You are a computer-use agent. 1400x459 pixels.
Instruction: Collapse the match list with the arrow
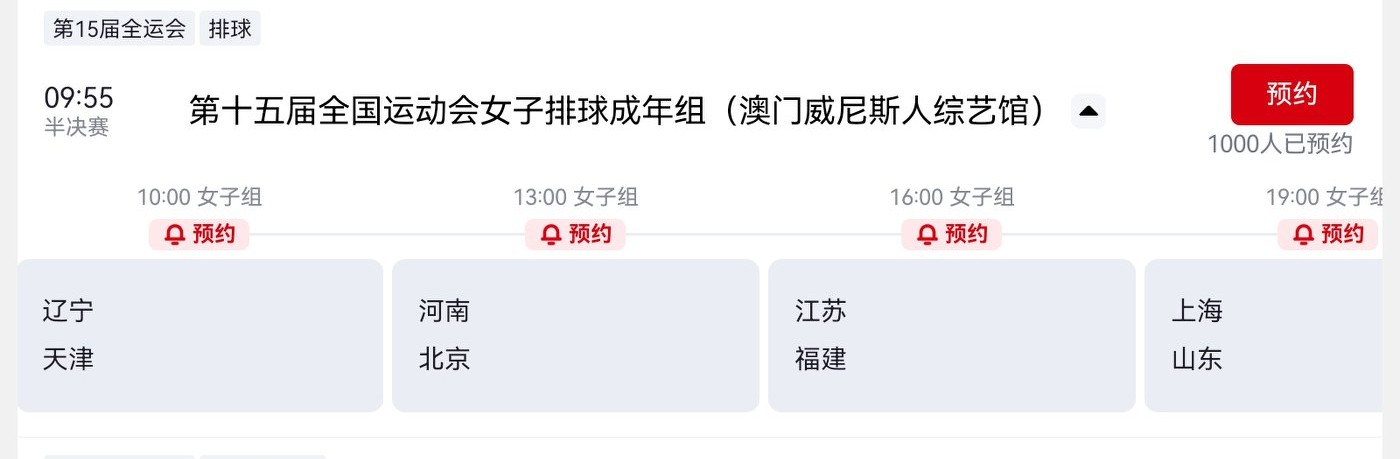[1088, 111]
